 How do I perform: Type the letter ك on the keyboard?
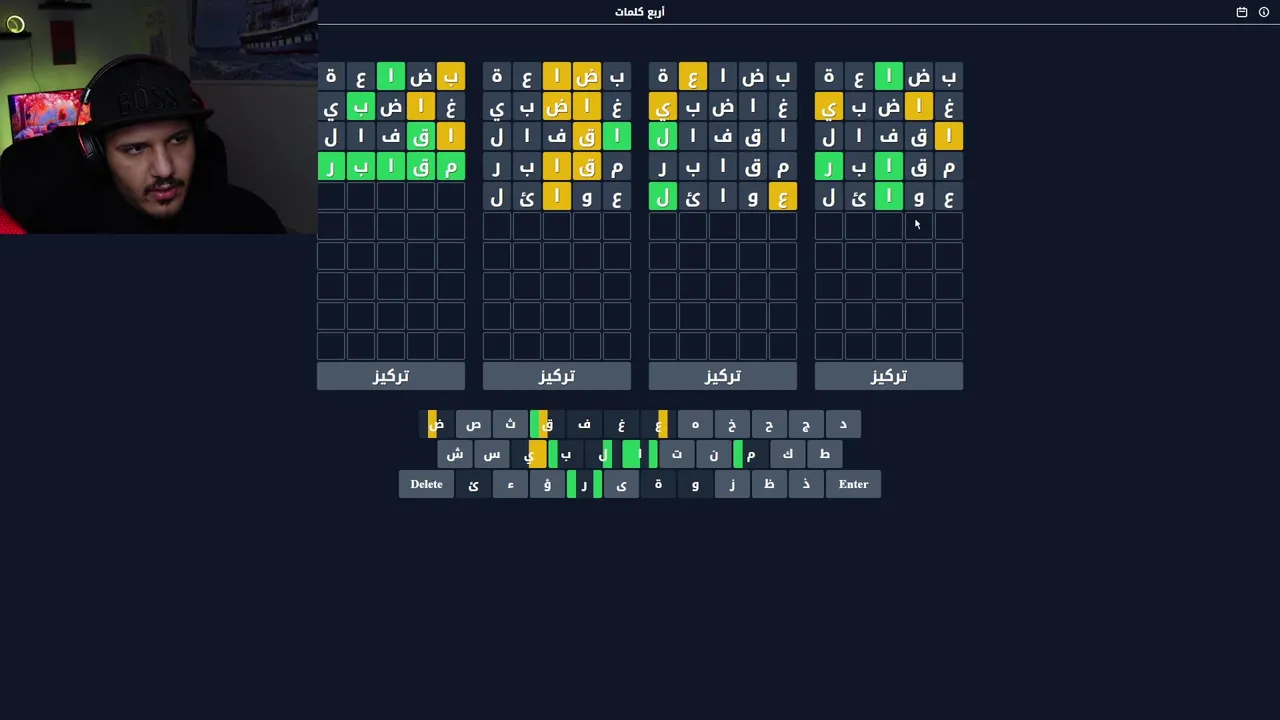[787, 455]
